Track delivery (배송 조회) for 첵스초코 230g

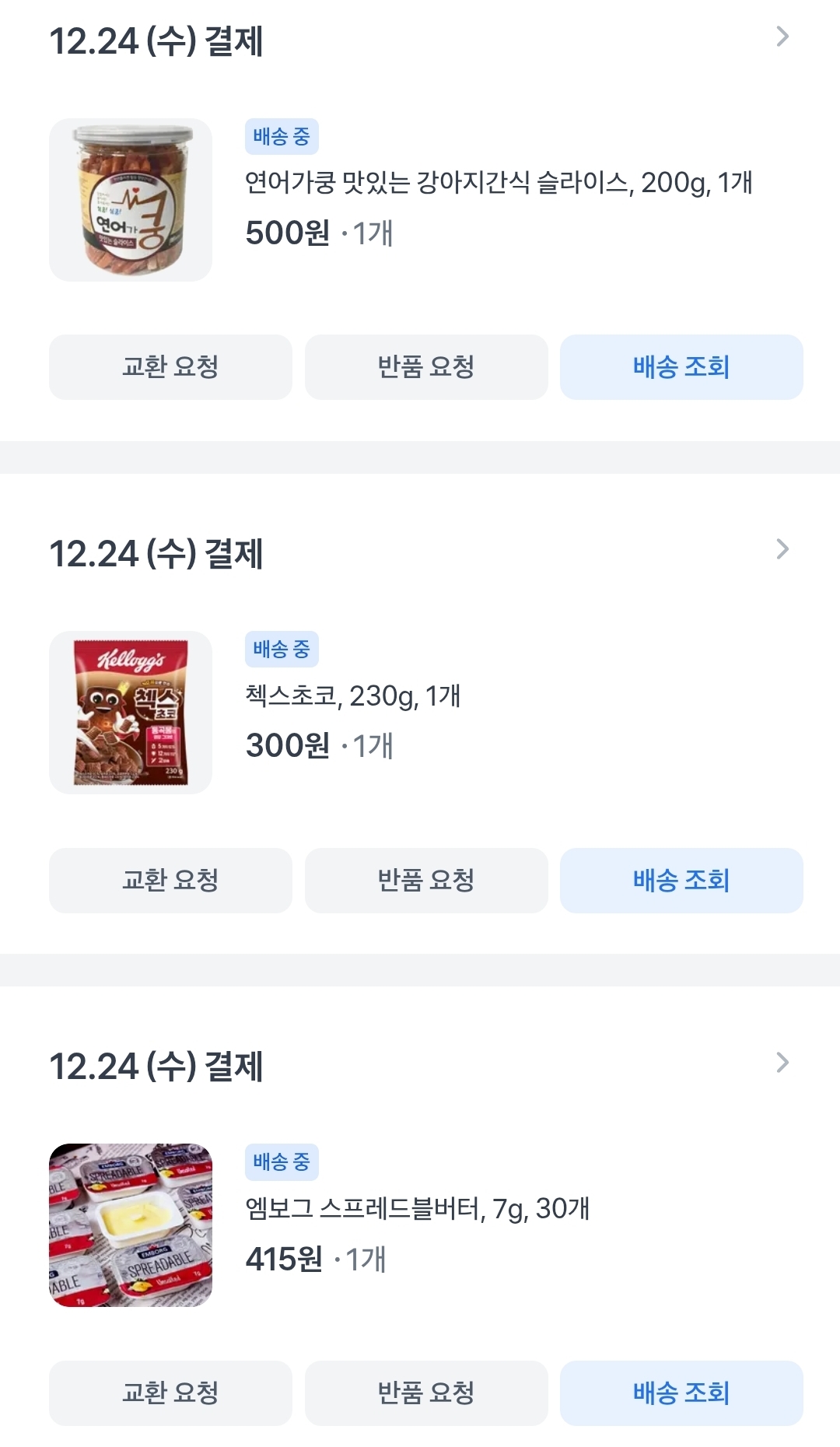[x=681, y=881]
